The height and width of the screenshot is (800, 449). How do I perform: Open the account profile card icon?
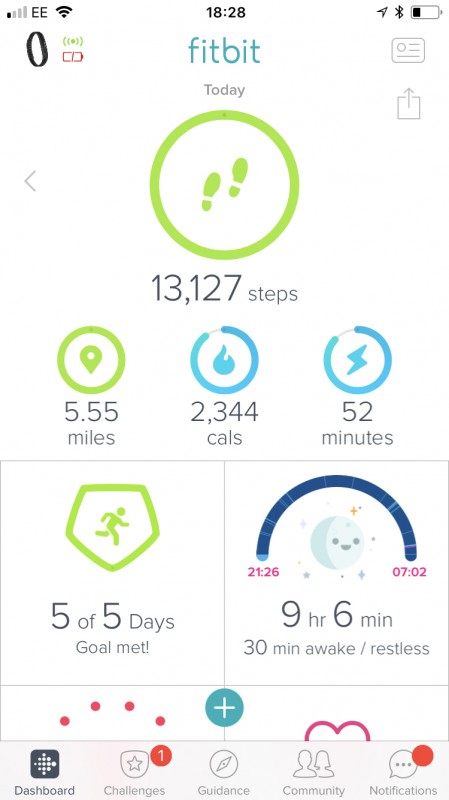[408, 51]
